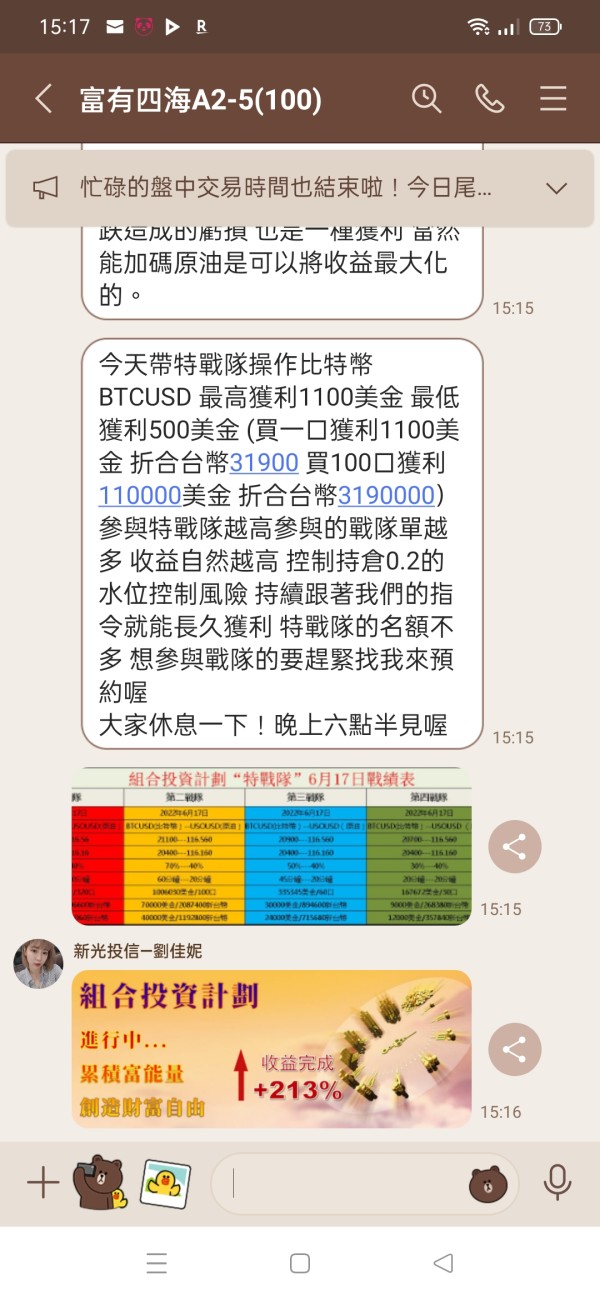The image size is (600, 1300).
Task: Open the photo gallery picker
Action: pos(165,1183)
